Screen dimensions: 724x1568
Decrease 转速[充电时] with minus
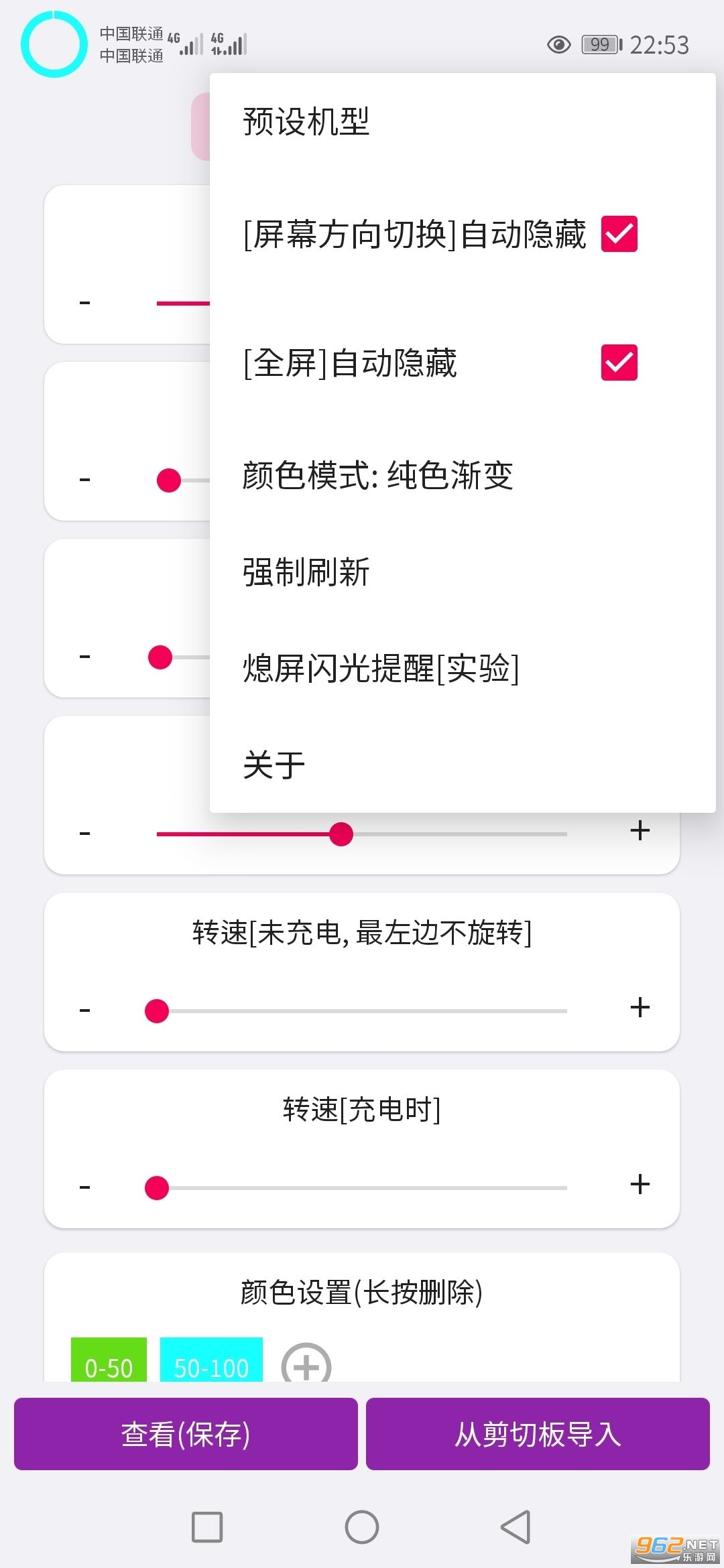pyautogui.click(x=84, y=1187)
